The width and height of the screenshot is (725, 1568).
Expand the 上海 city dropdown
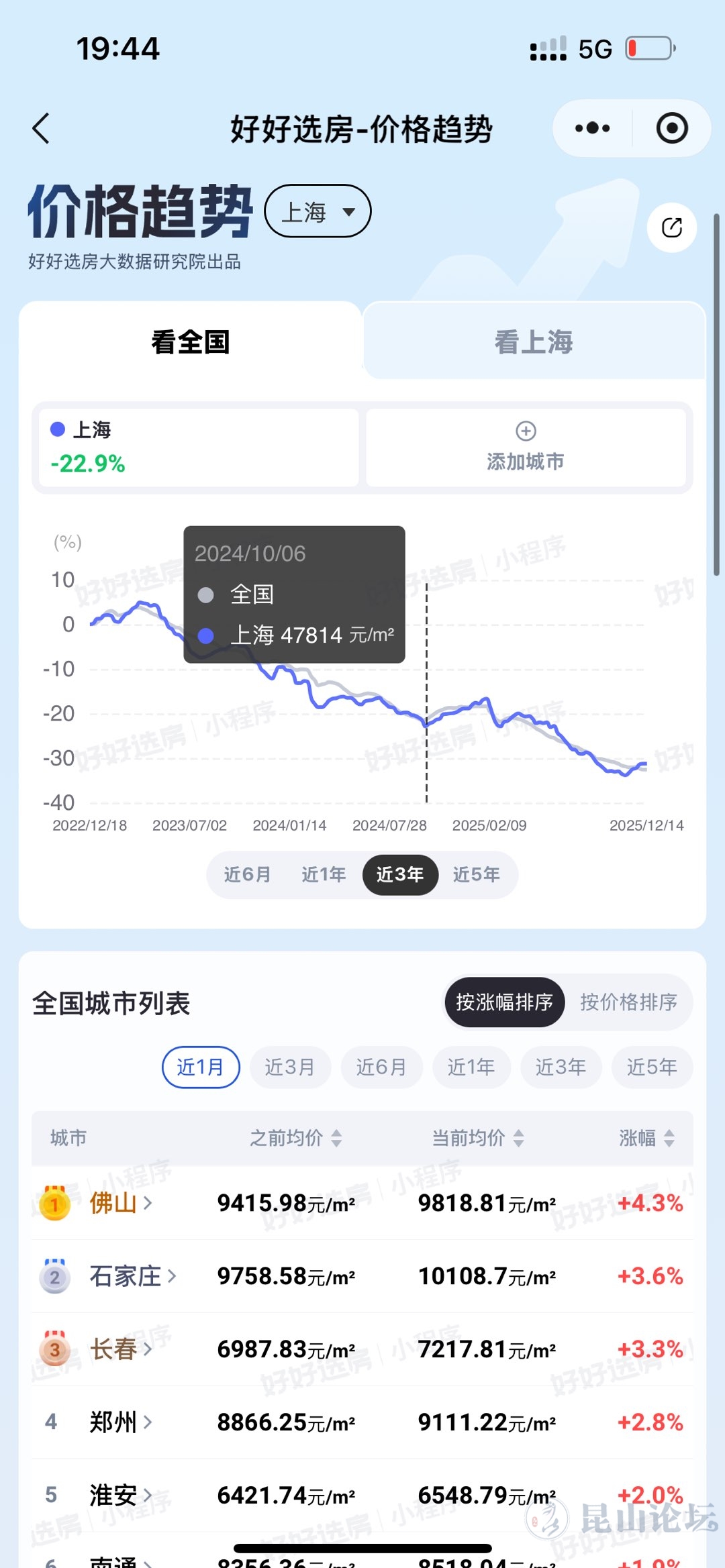(318, 211)
